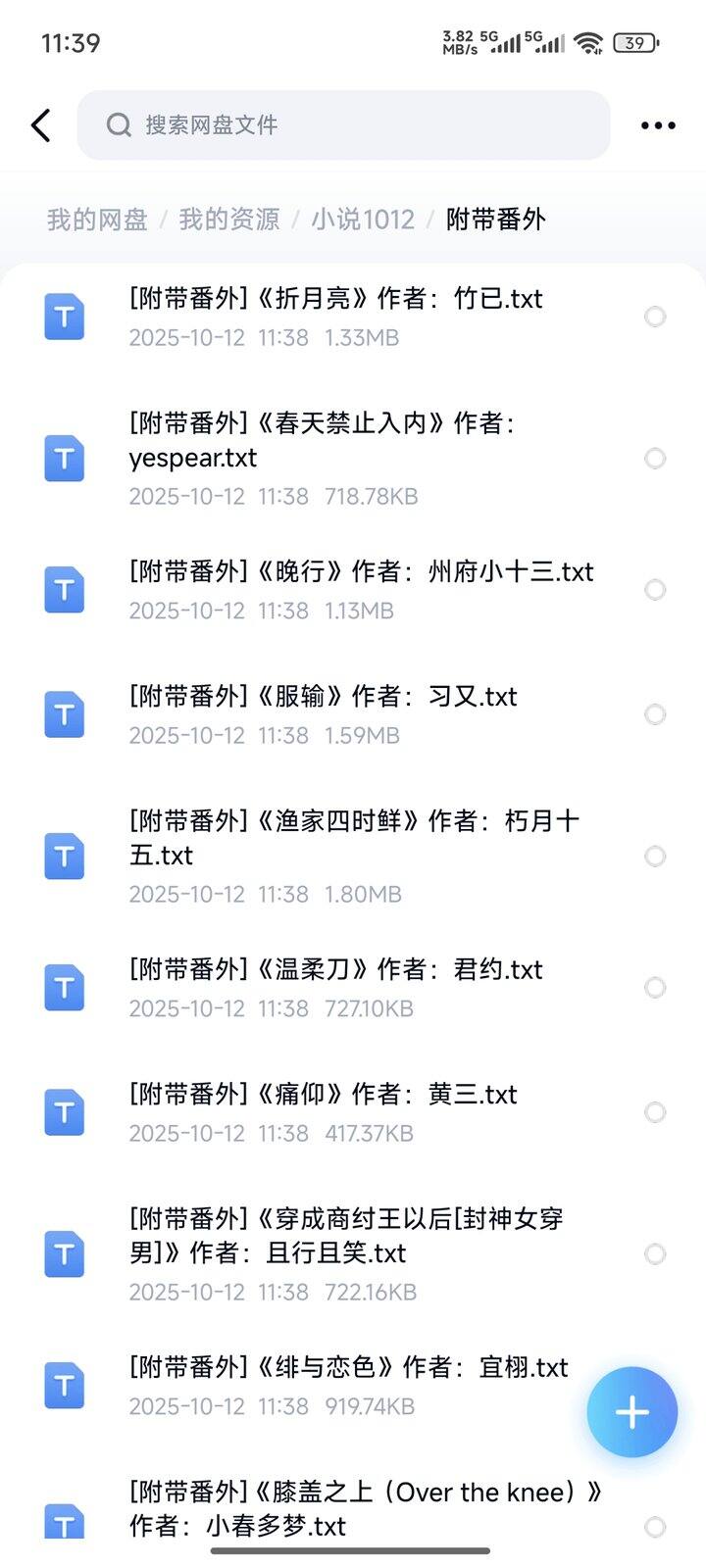Select the checkbox for 《服输》
The image size is (706, 1568).
click(x=655, y=714)
